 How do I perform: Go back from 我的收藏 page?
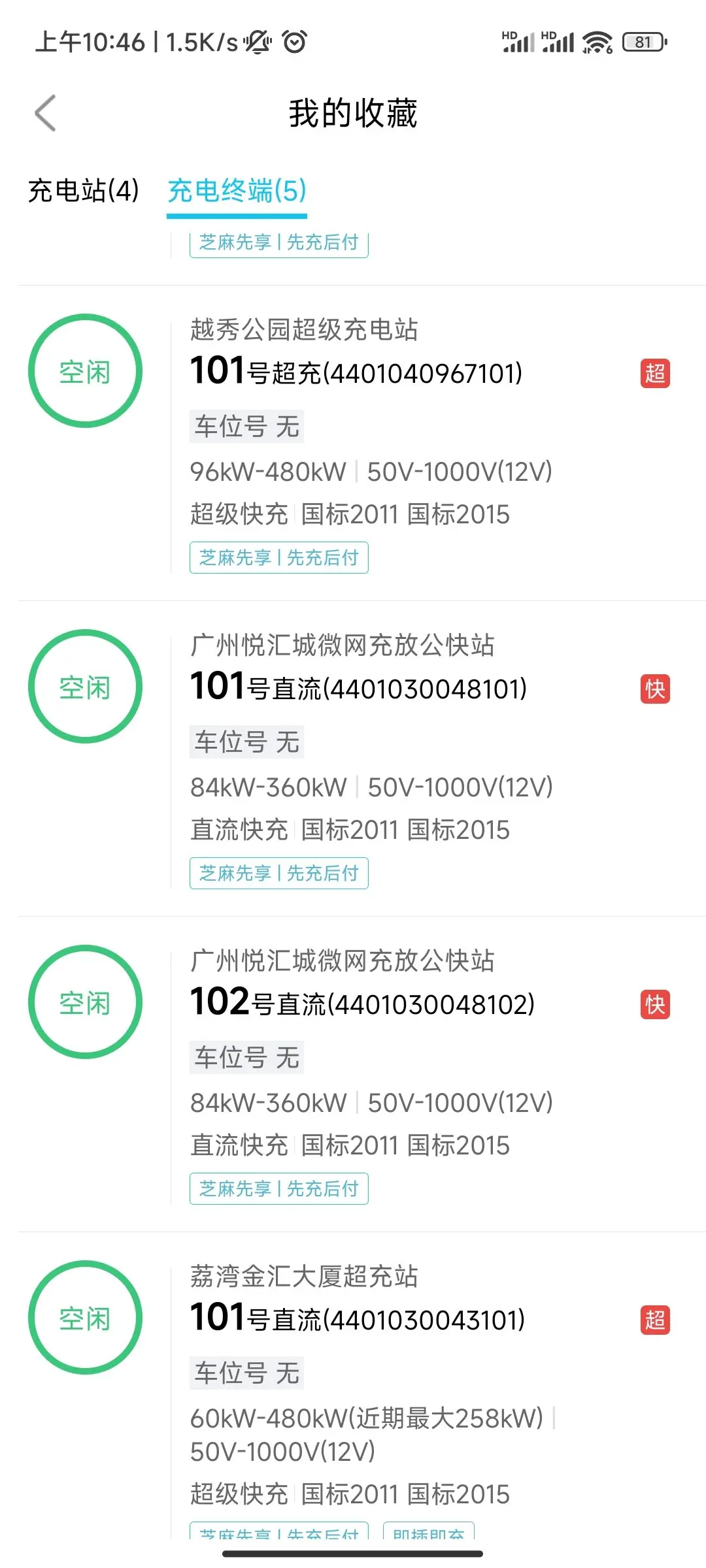(45, 113)
